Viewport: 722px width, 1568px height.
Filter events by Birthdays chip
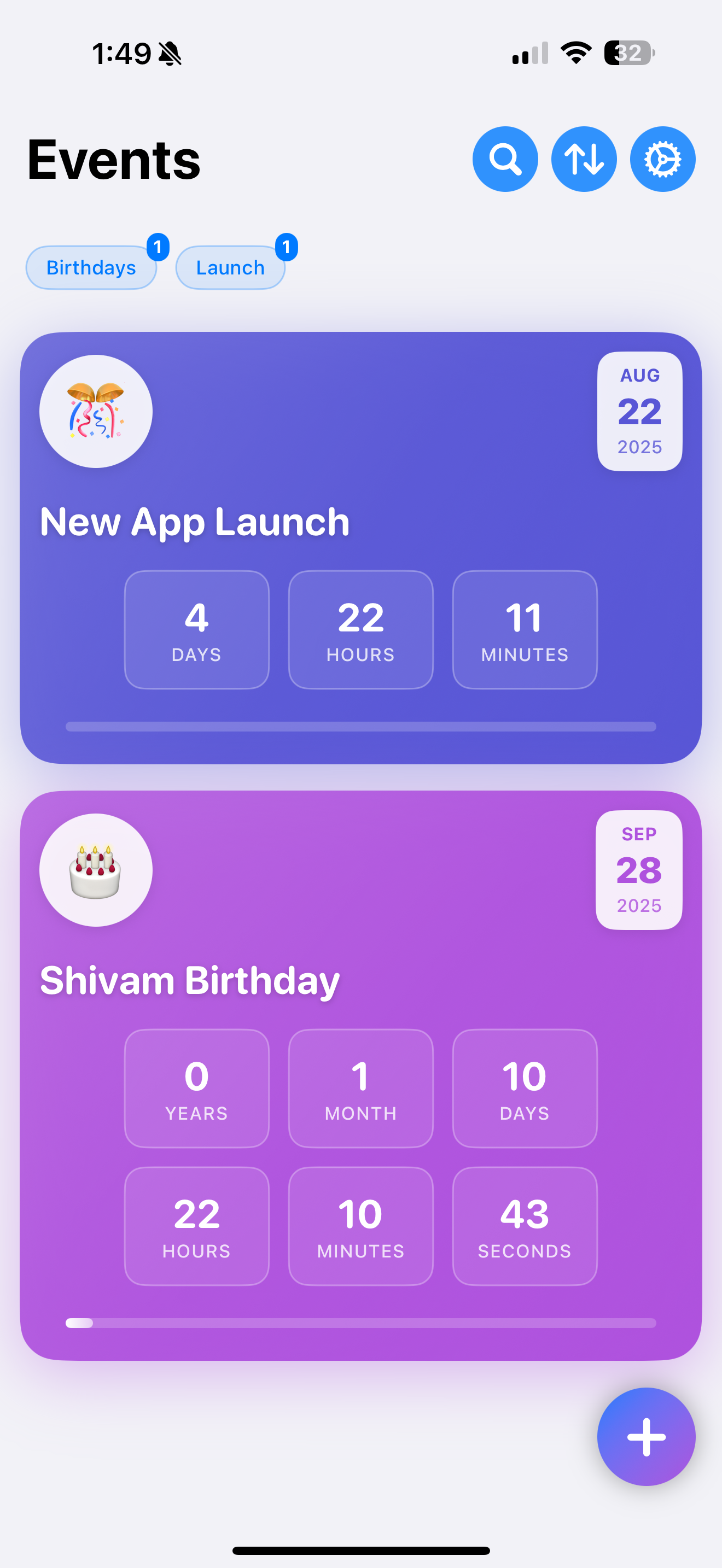[x=91, y=268]
